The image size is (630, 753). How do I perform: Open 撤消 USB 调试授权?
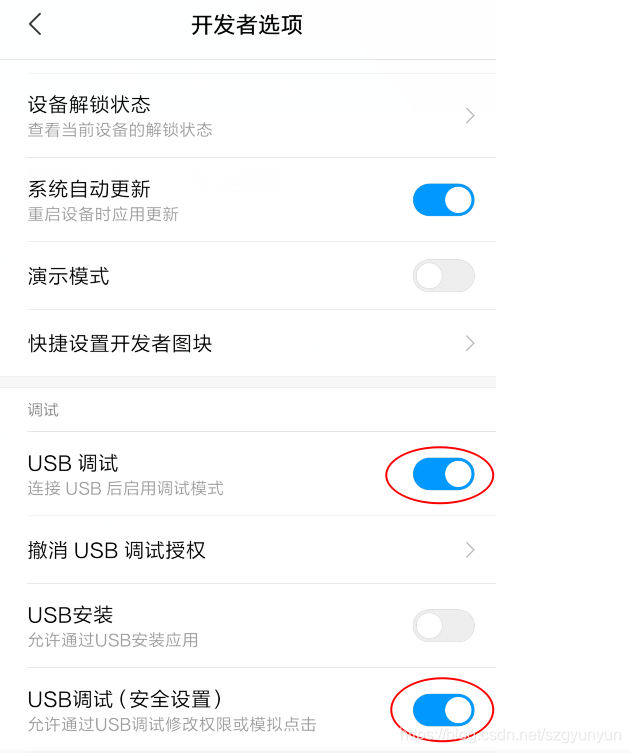[248, 550]
